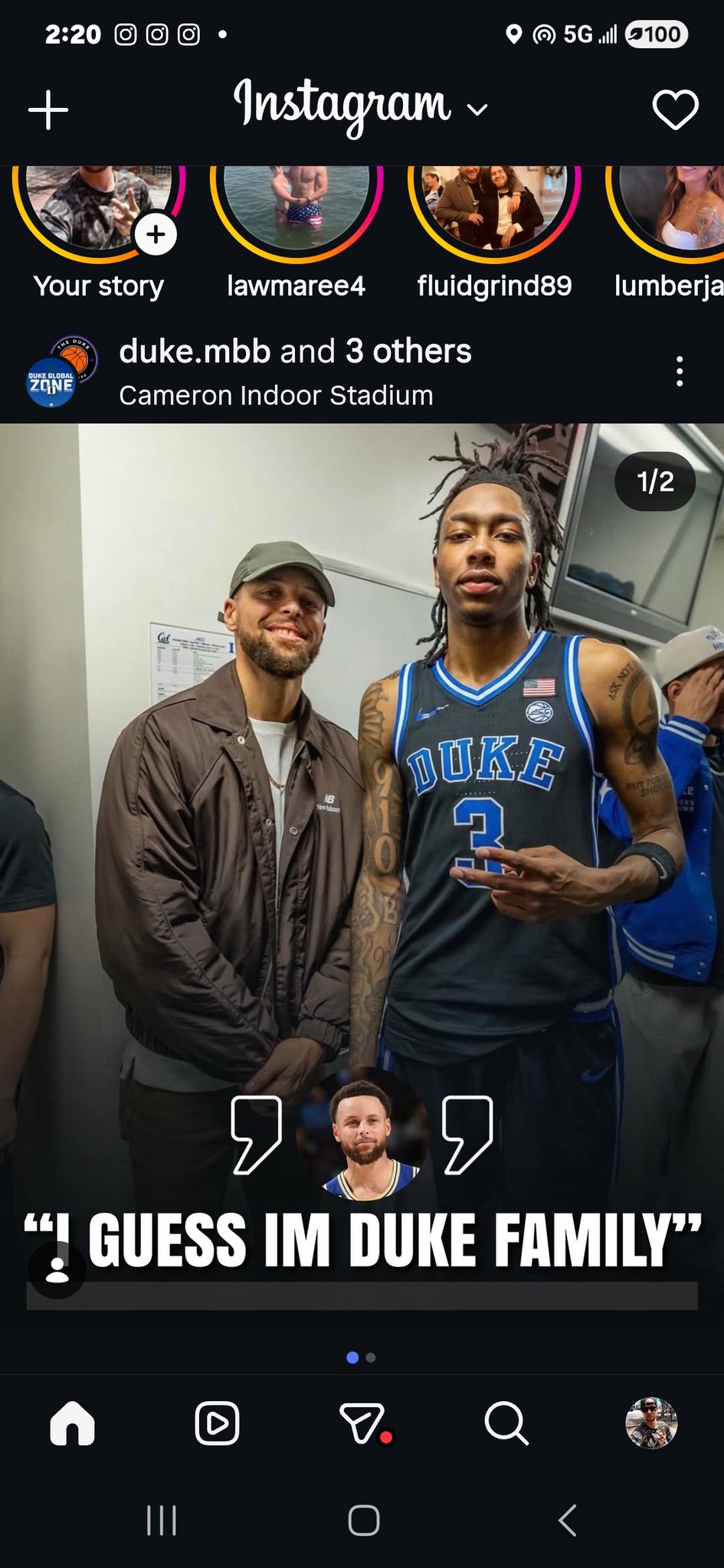Switch to the Reels tab
The image size is (724, 1568).
tap(217, 1424)
